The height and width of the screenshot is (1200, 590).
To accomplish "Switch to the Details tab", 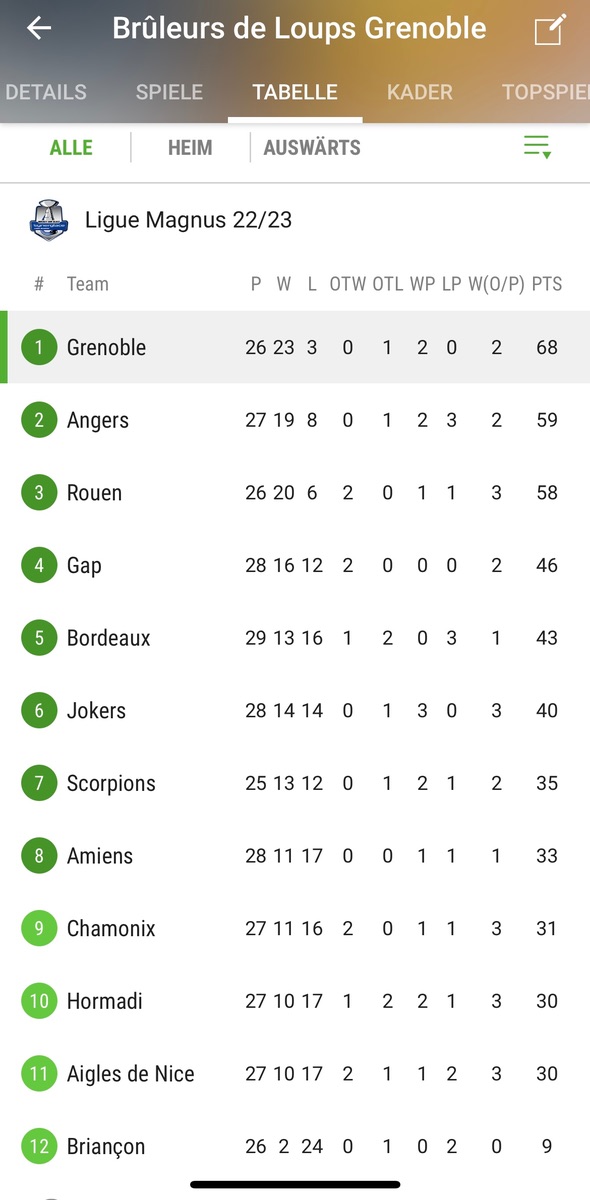I will click(x=46, y=92).
